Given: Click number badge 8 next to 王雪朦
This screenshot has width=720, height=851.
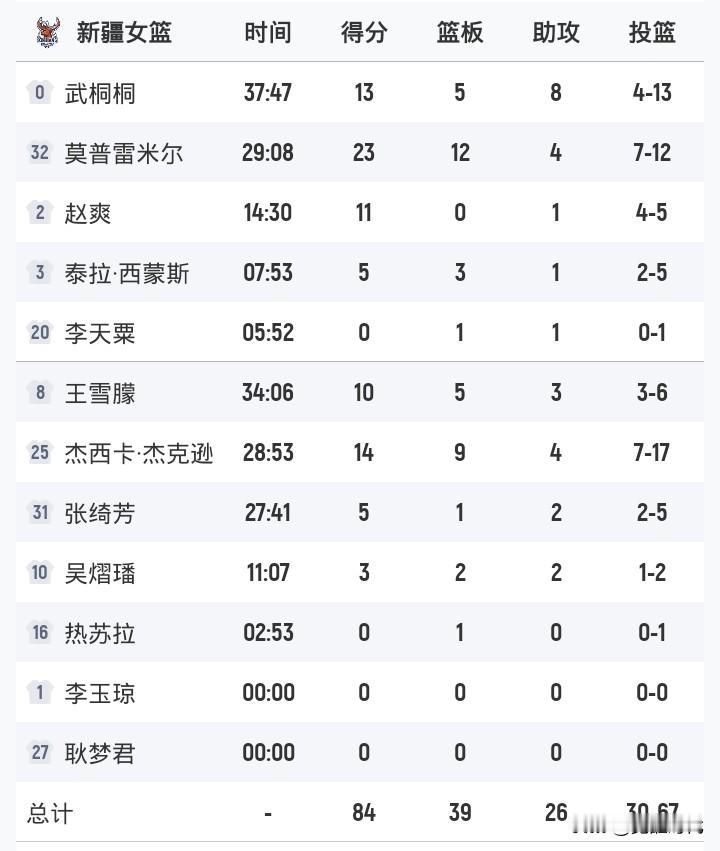Looking at the screenshot, I should [x=39, y=392].
